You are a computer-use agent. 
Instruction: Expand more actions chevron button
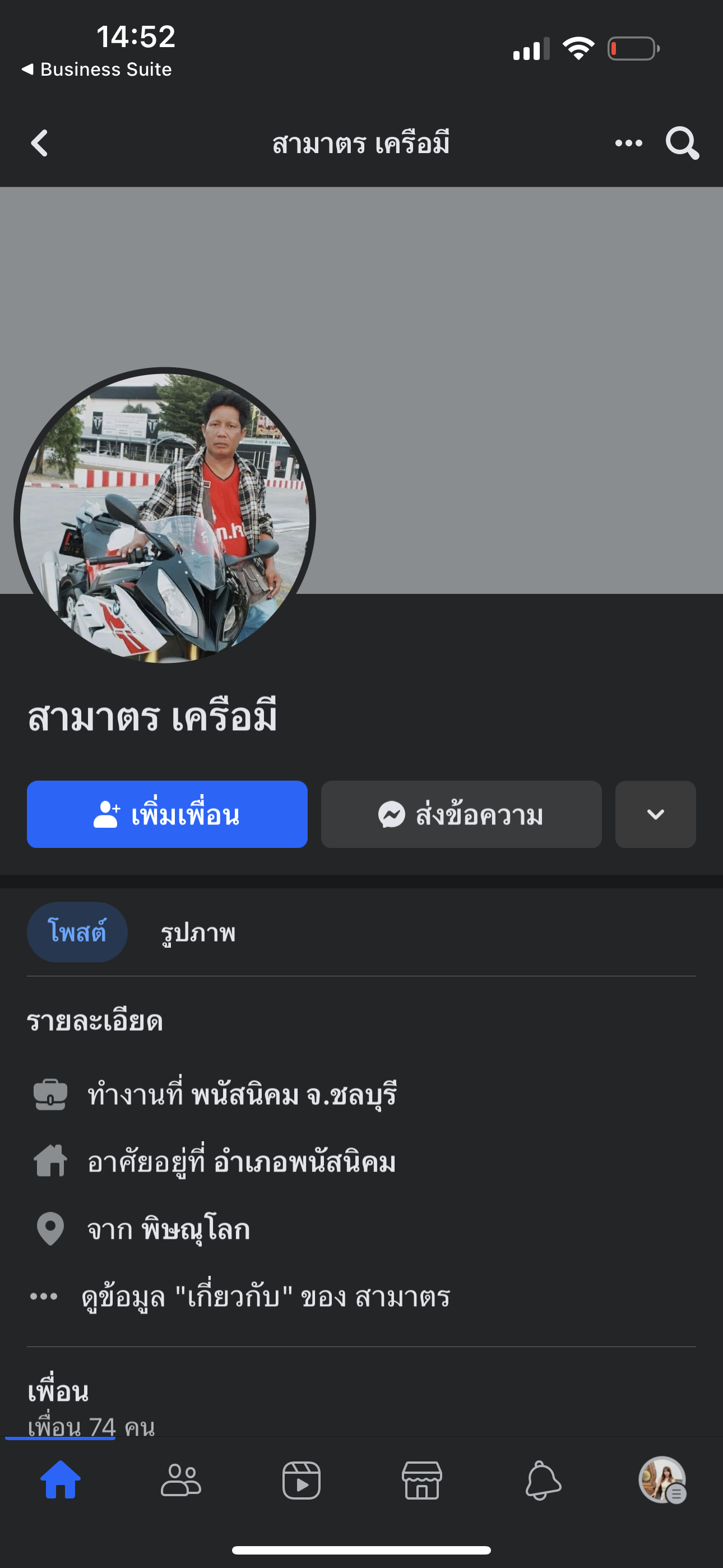[655, 814]
